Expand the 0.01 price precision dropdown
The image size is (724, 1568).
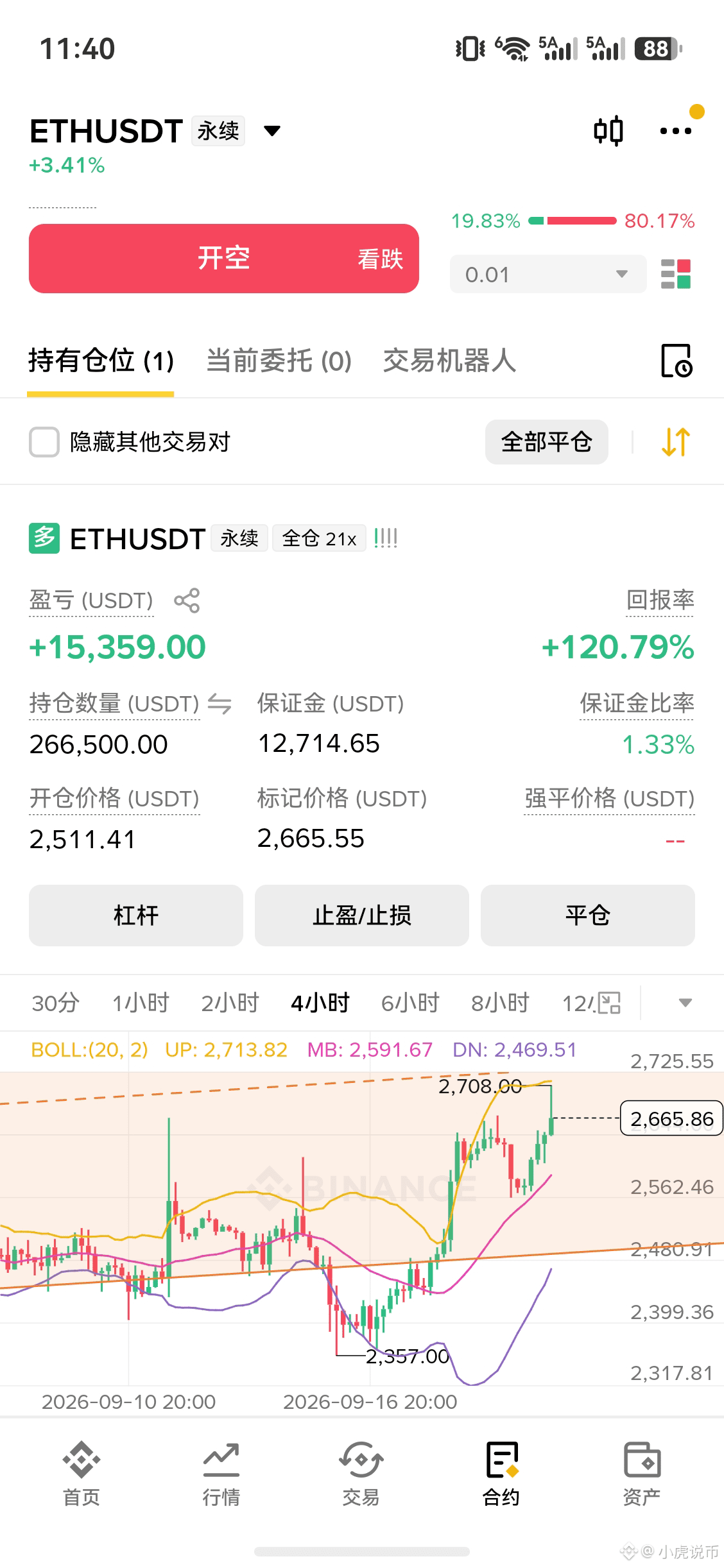(x=548, y=274)
